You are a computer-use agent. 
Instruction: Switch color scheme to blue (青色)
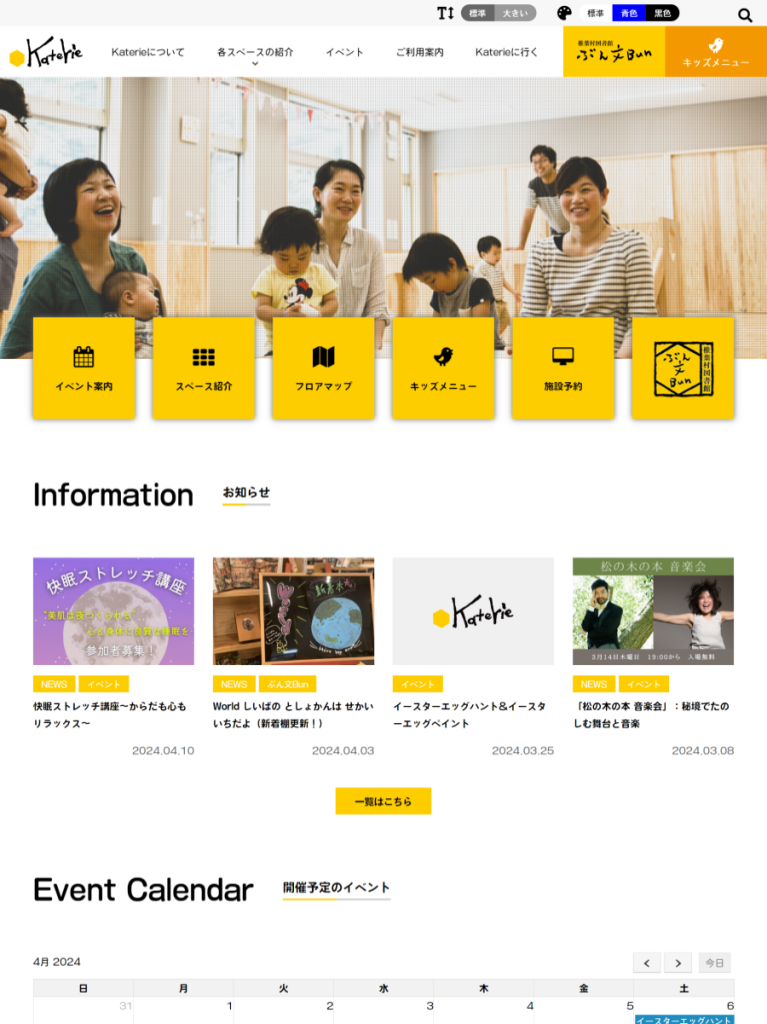[x=628, y=13]
